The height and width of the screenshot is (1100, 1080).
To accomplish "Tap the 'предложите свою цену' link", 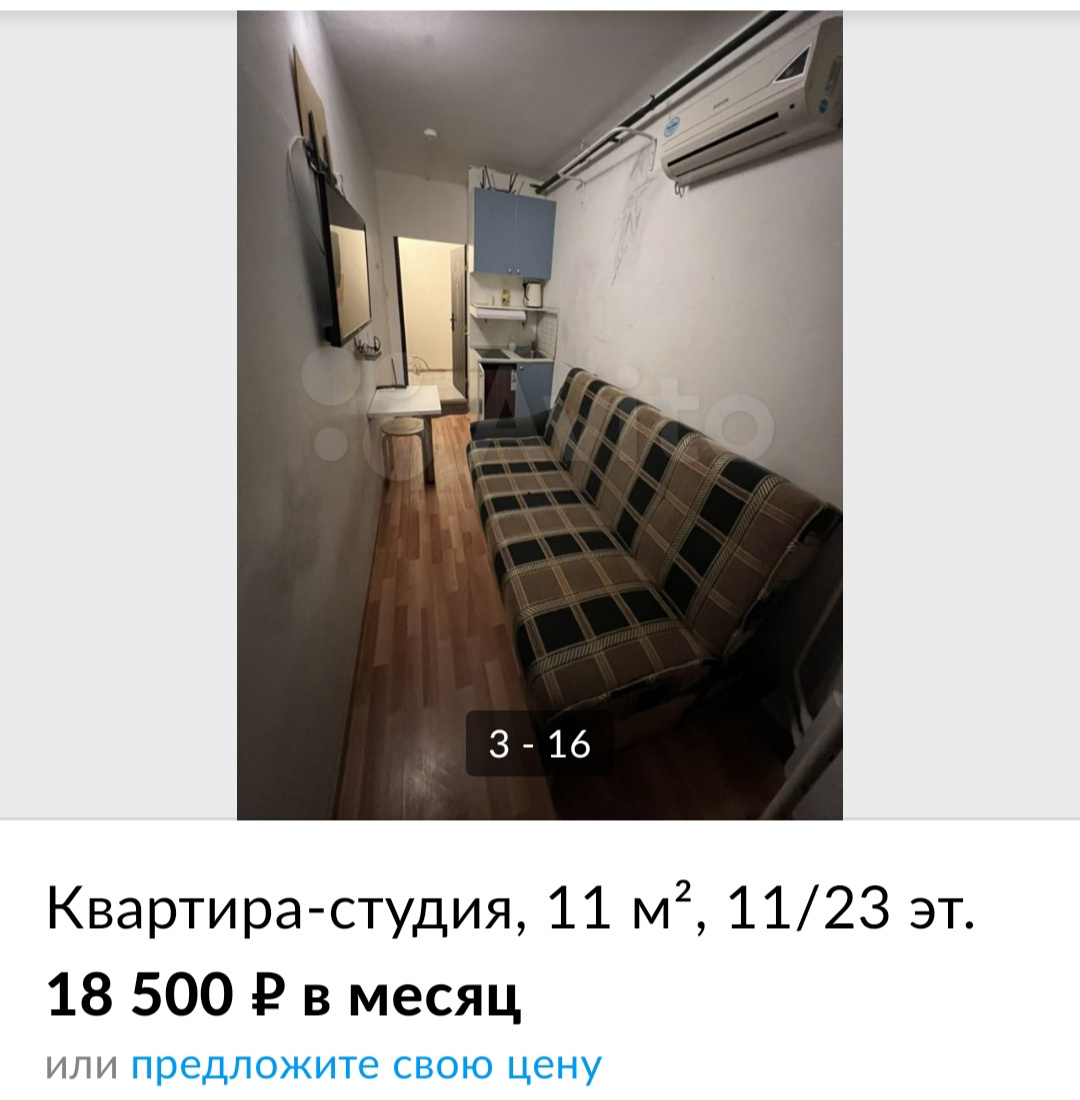I will coord(366,1066).
